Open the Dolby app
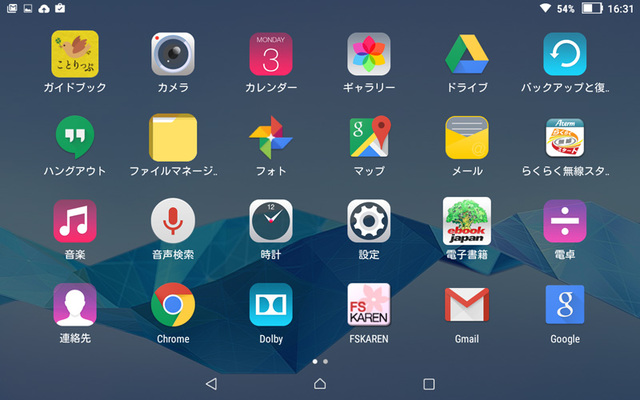The height and width of the screenshot is (400, 640). [271, 305]
